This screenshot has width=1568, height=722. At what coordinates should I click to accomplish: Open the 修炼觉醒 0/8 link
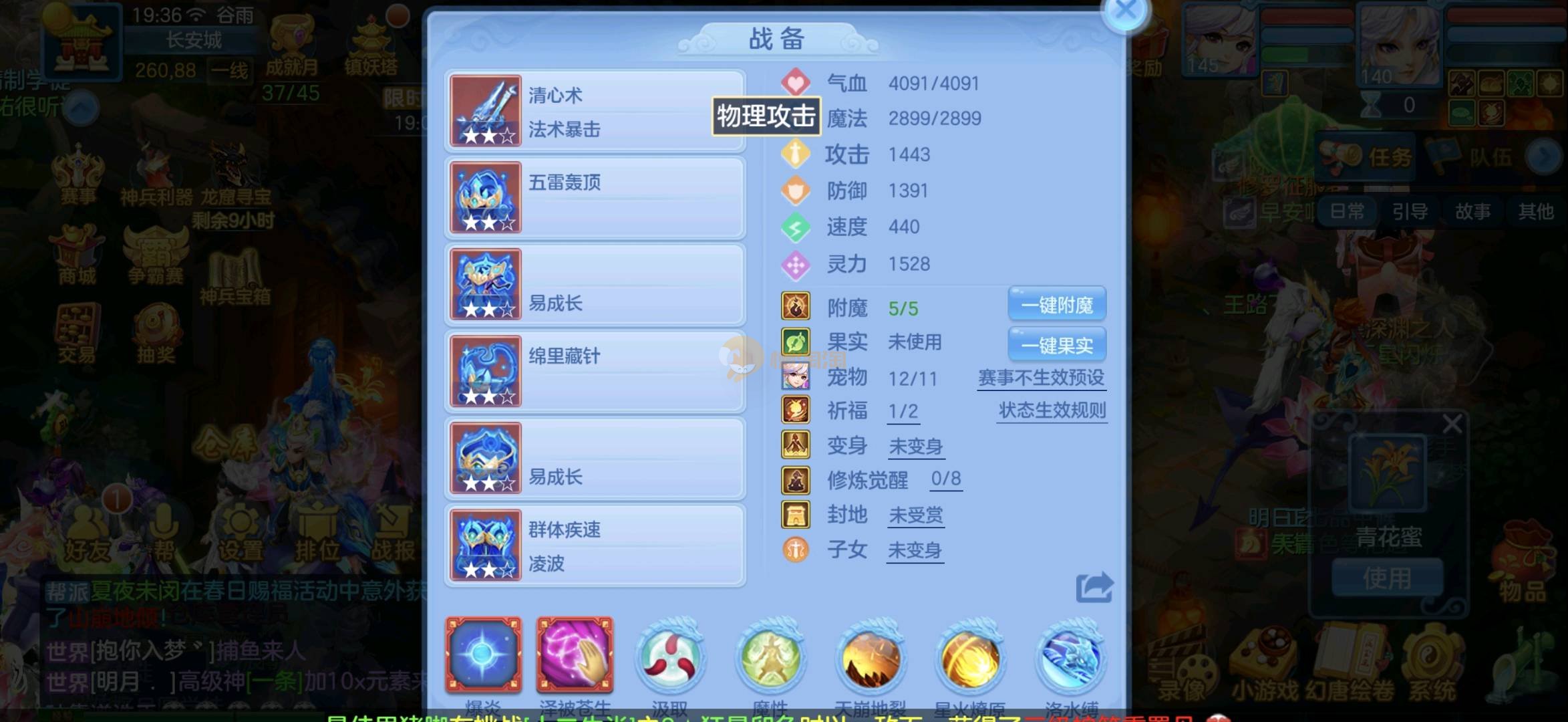pyautogui.click(x=946, y=479)
